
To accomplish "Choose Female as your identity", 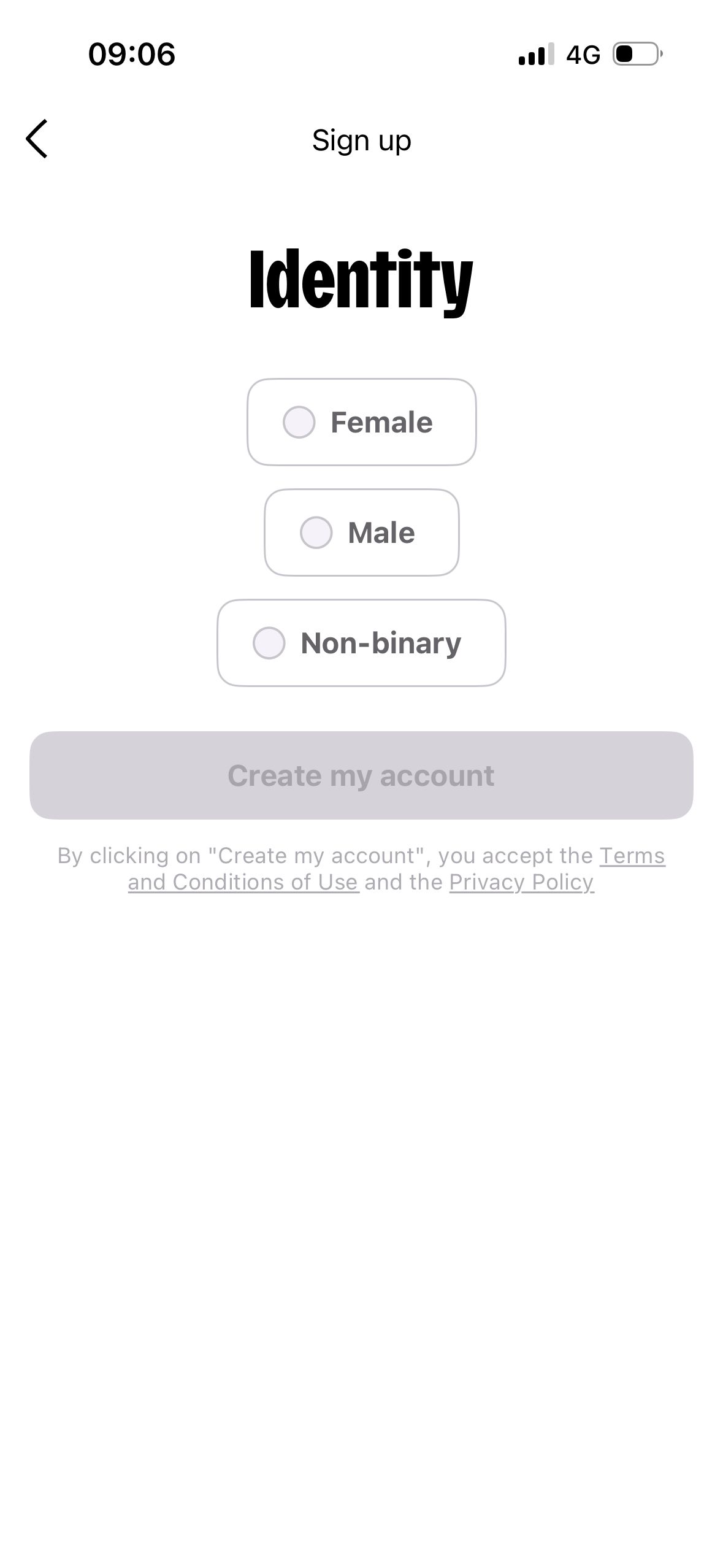I will (x=362, y=422).
